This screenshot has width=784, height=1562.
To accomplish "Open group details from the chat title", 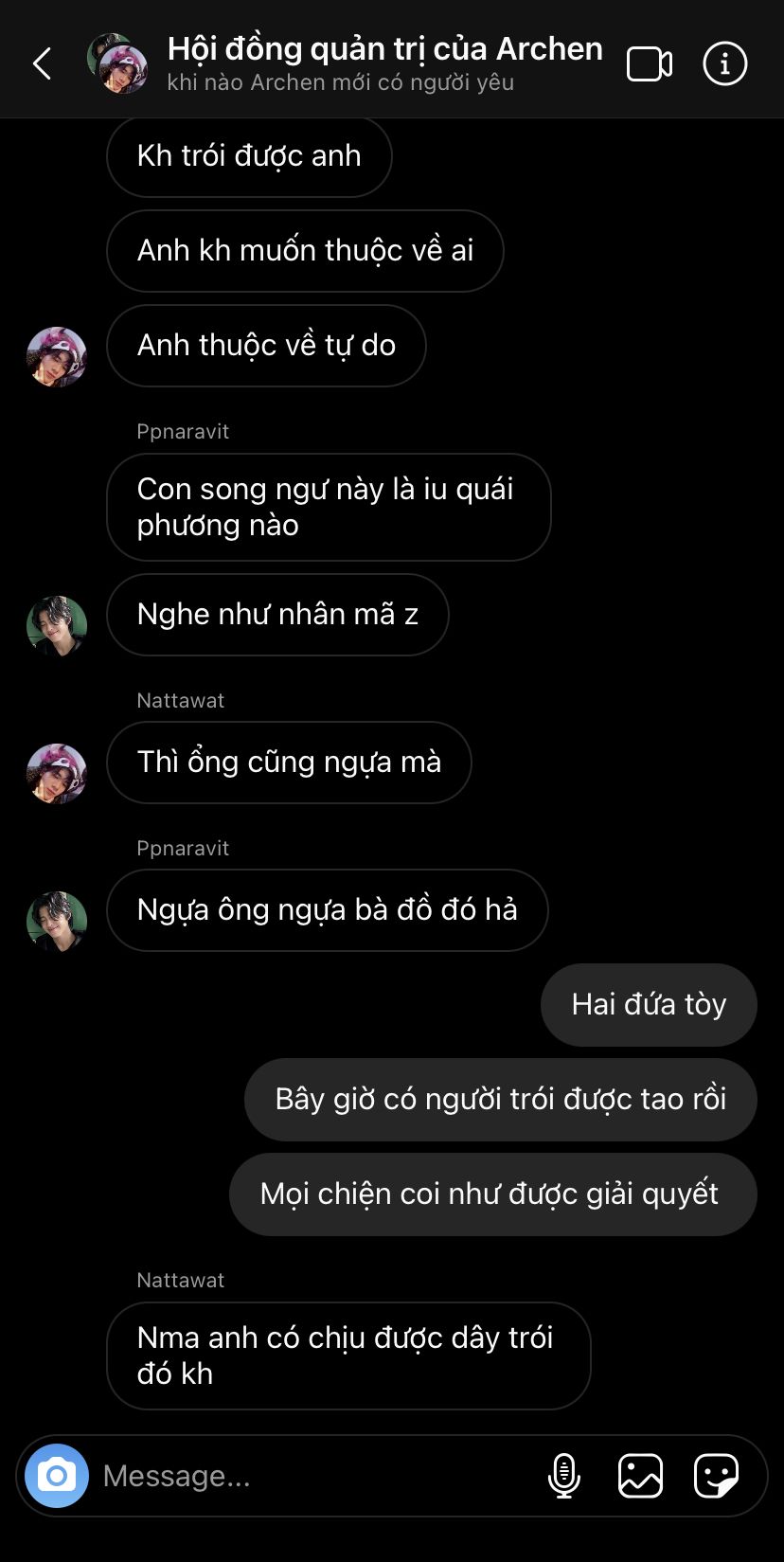I will [383, 49].
